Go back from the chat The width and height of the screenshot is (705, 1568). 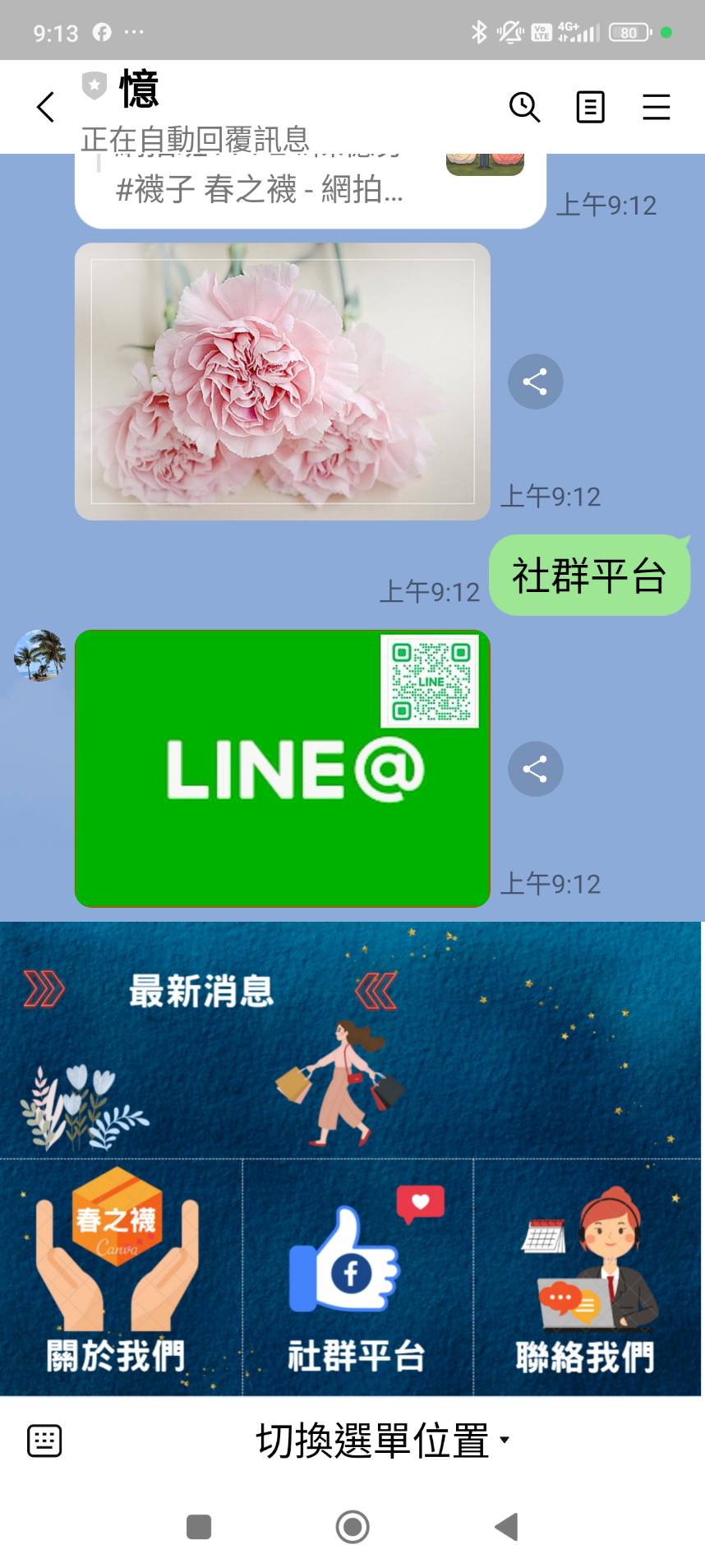tap(46, 107)
